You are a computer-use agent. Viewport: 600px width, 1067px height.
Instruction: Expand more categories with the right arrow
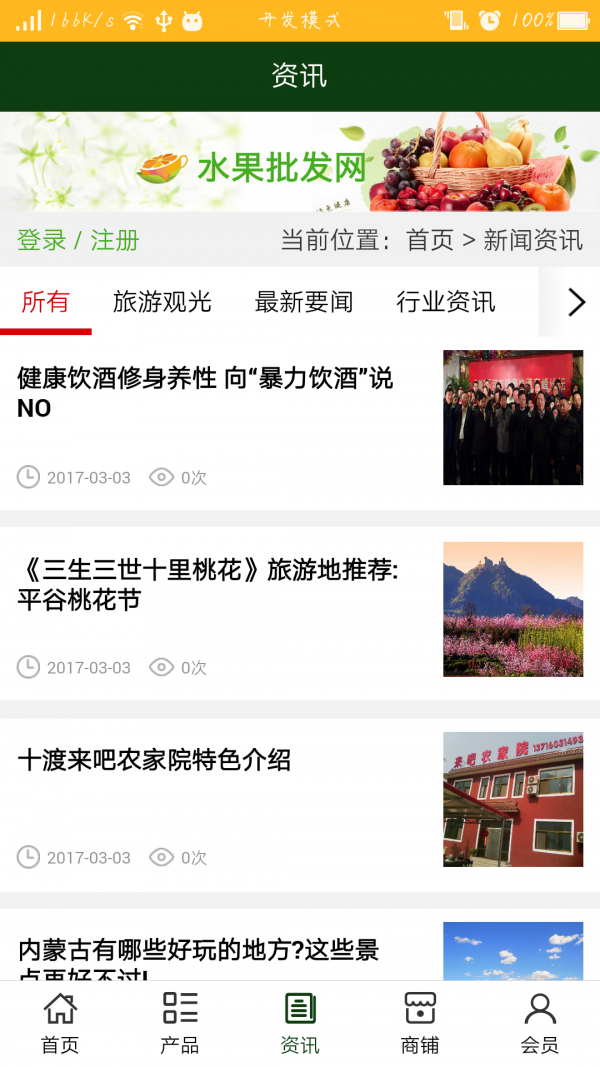575,301
